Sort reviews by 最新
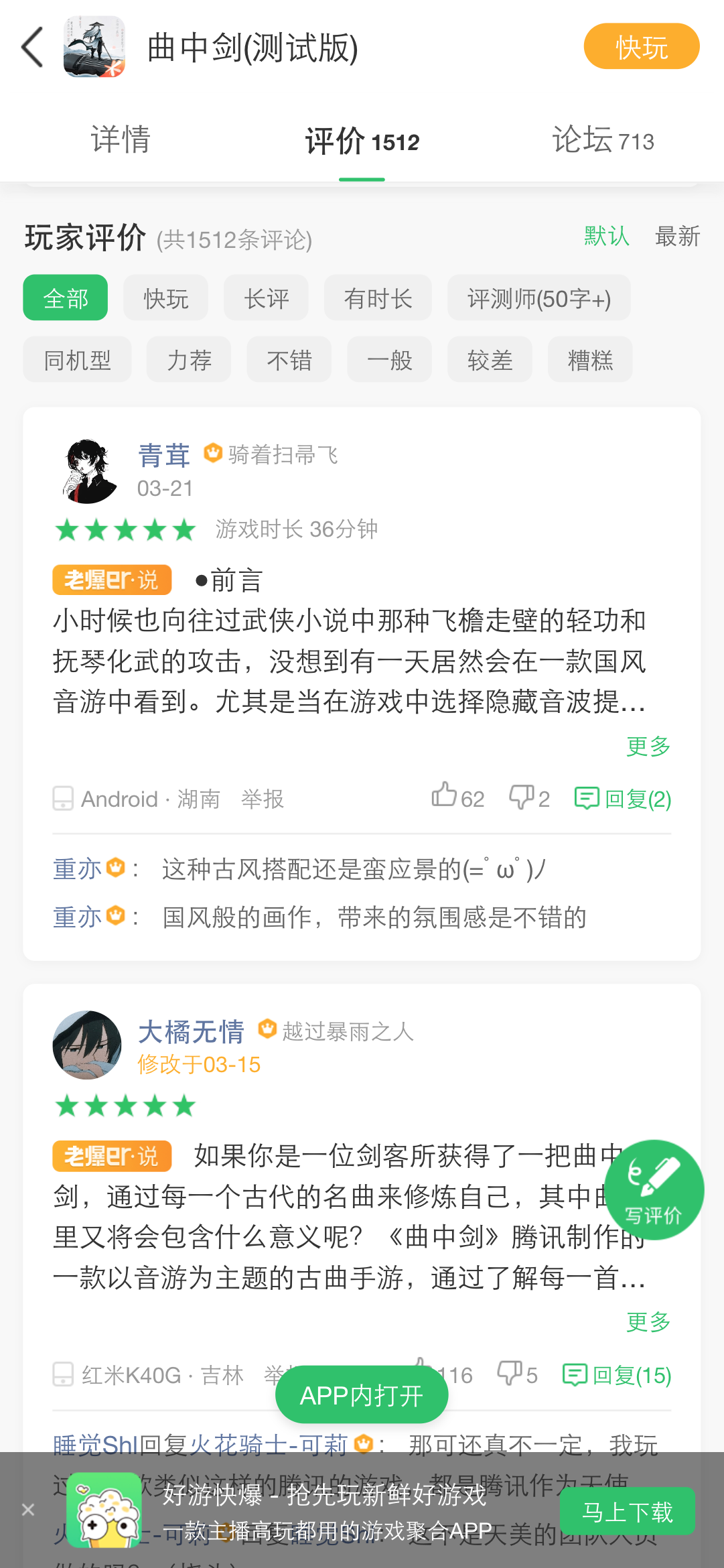 point(677,237)
